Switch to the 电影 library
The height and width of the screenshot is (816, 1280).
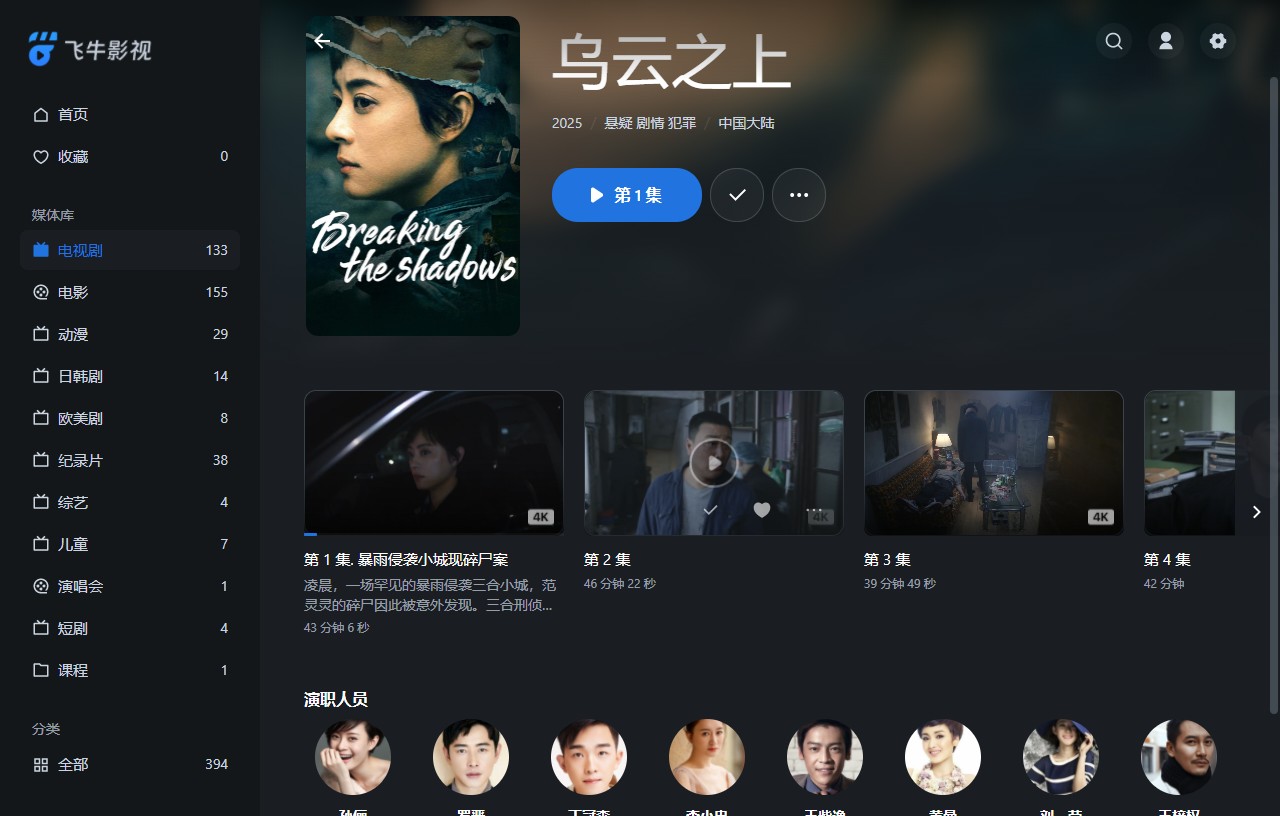[73, 293]
